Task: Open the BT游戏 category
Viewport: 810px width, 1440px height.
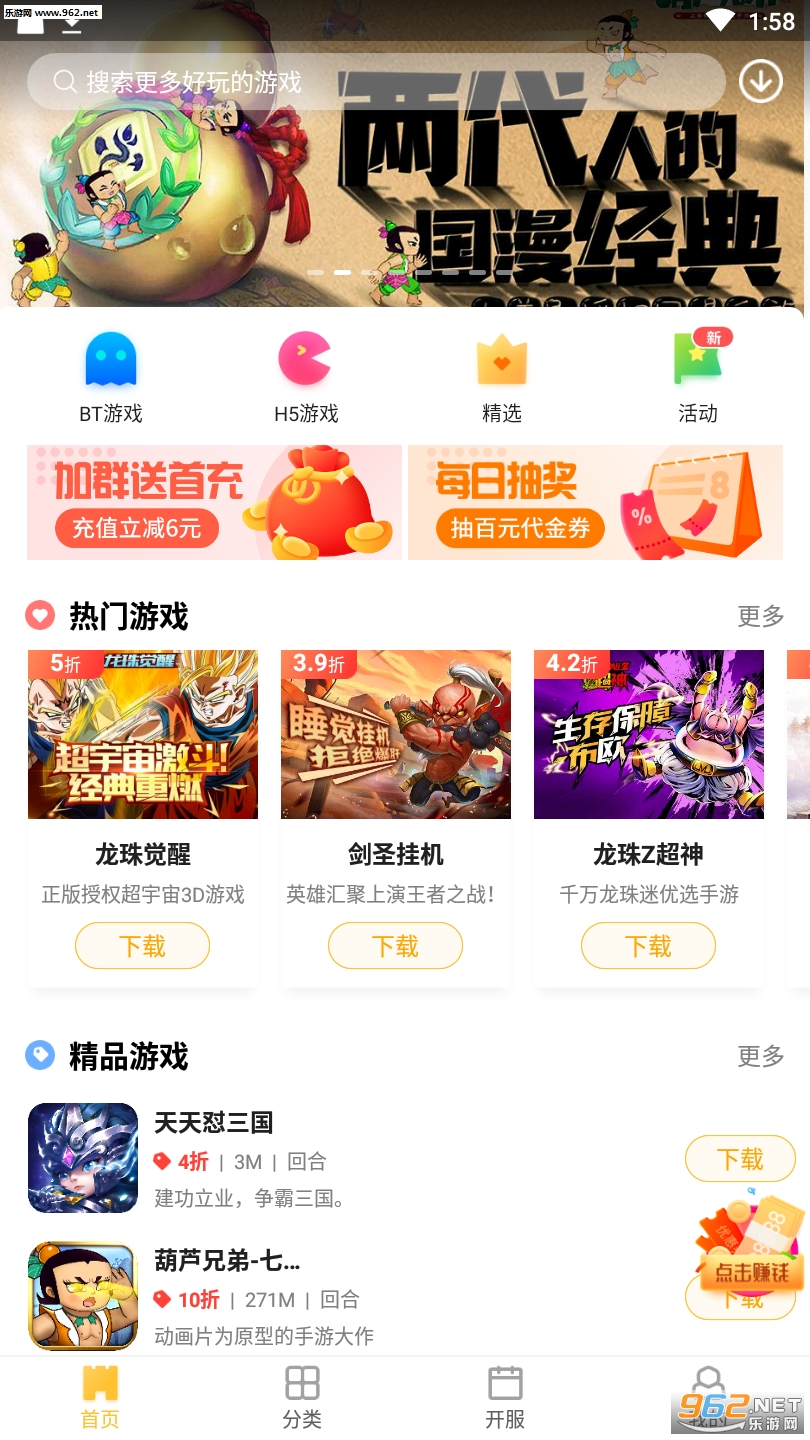Action: (x=111, y=377)
